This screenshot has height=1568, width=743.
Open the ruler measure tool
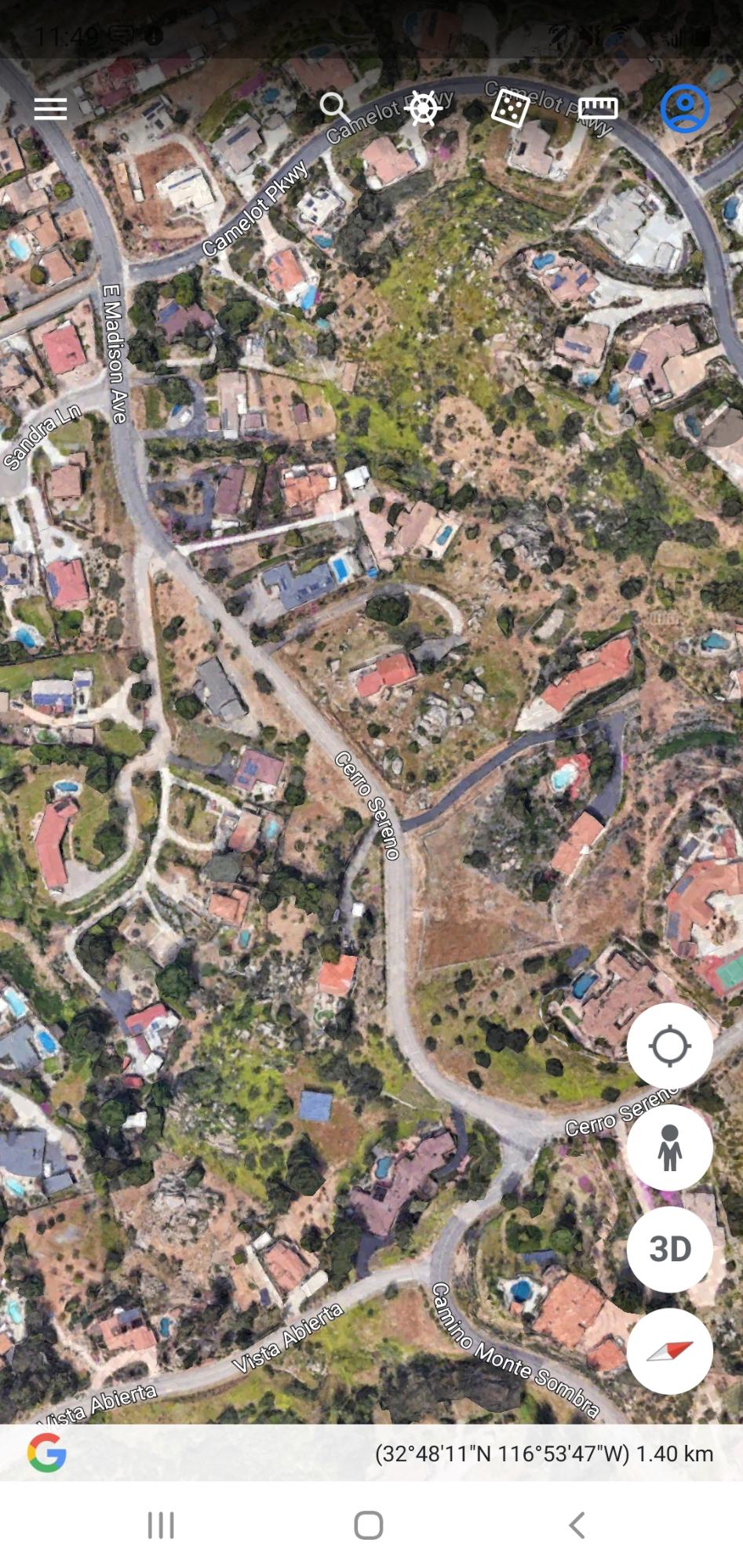[x=598, y=108]
